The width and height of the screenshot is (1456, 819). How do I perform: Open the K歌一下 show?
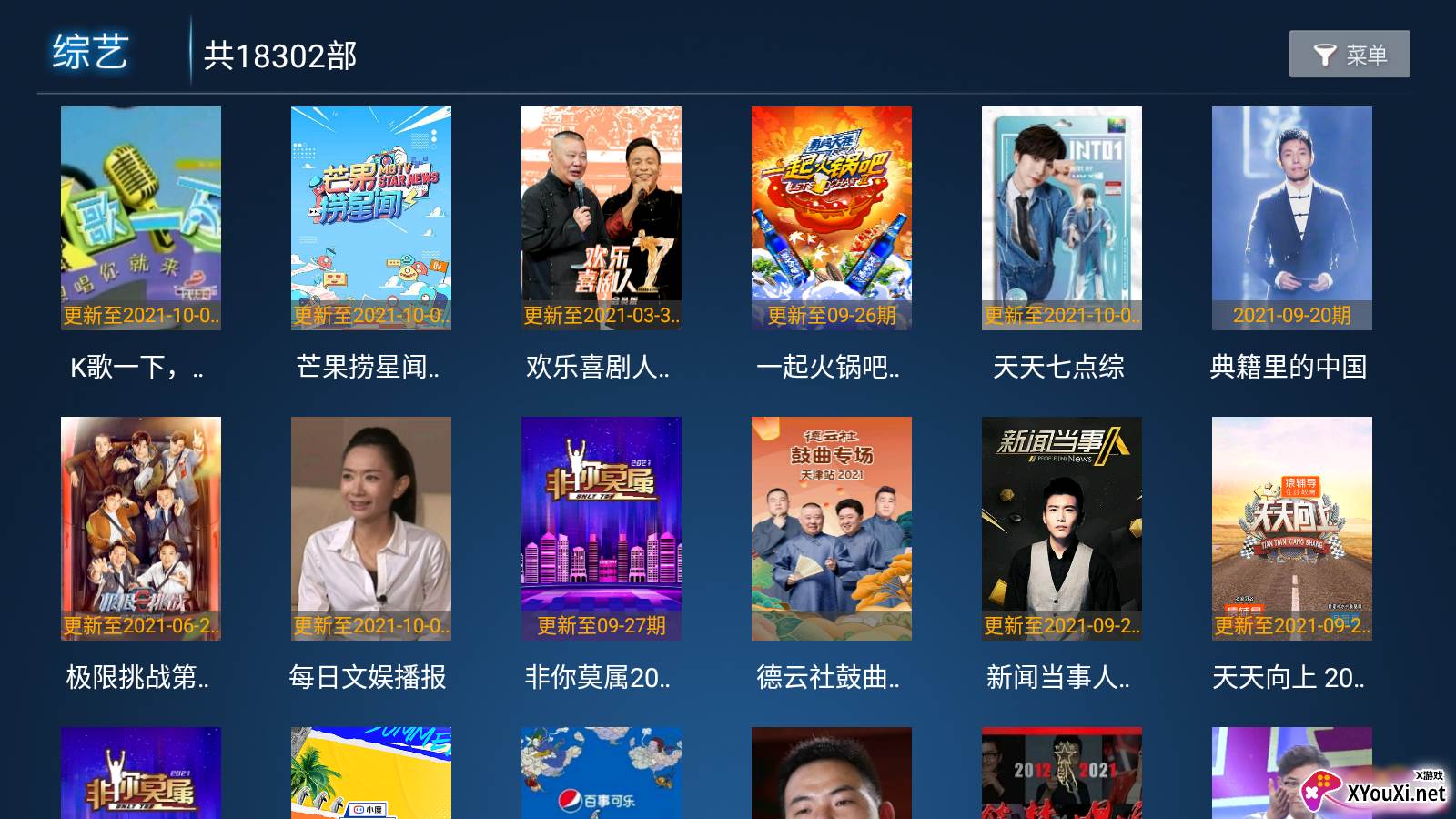[x=141, y=218]
